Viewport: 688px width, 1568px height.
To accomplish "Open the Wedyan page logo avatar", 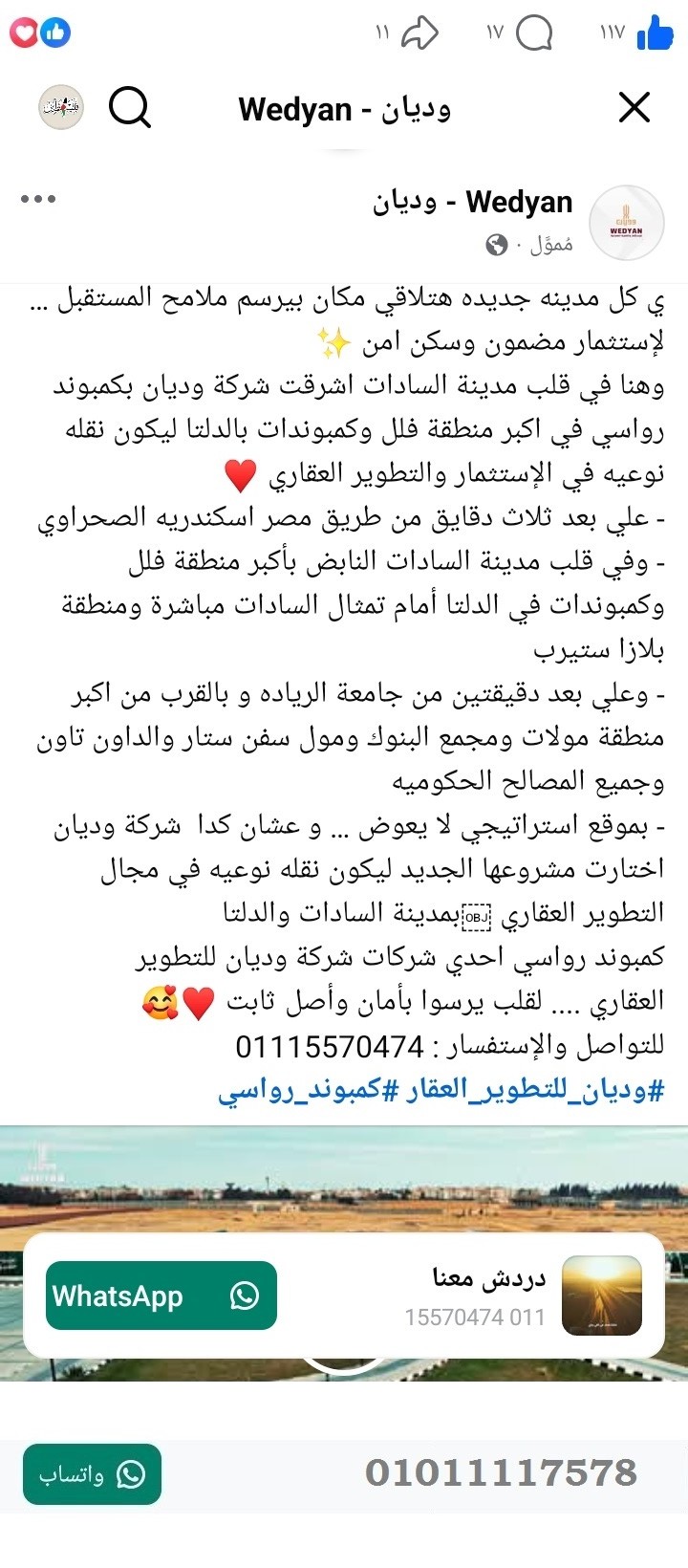I will [x=628, y=221].
